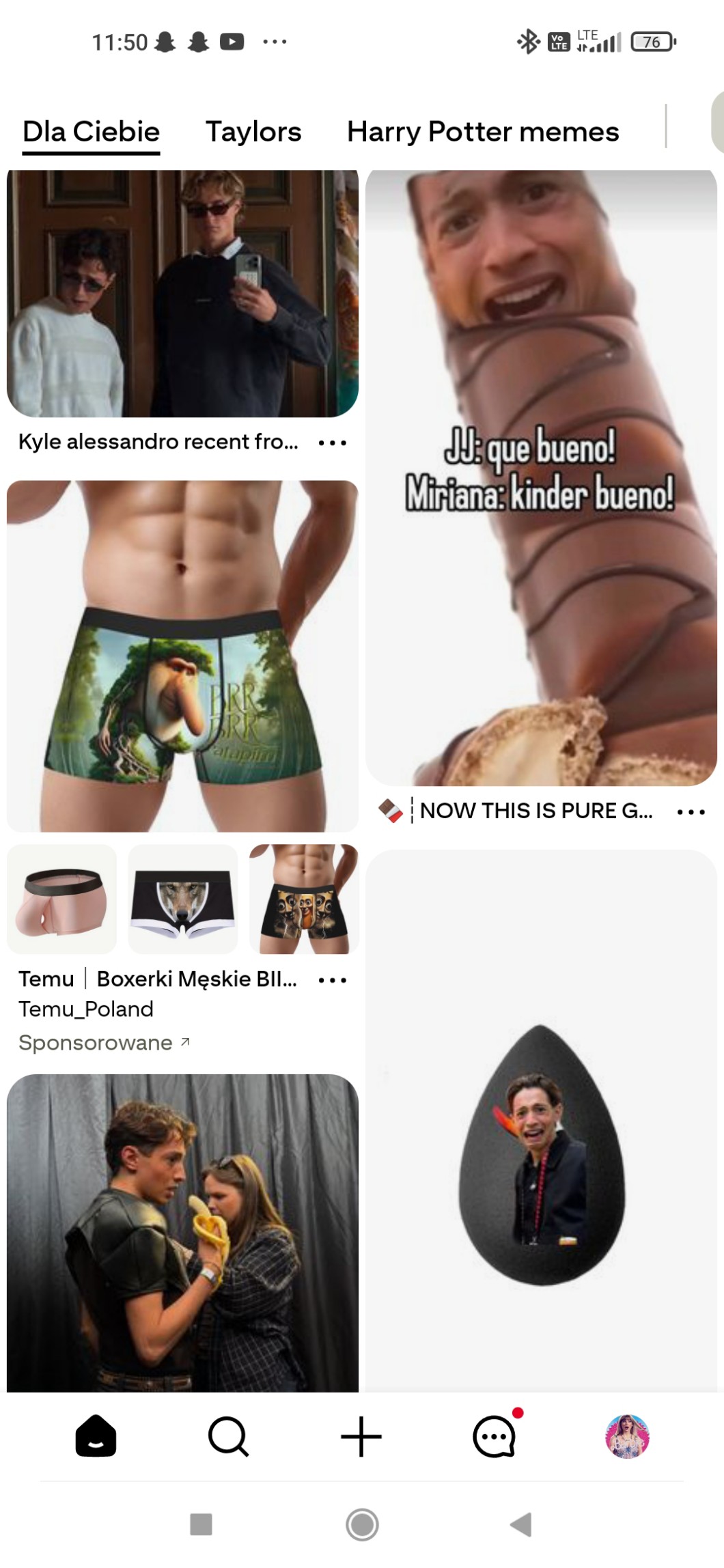This screenshot has width=724, height=1568.
Task: Open the black beauty sponge meme pin
Action: 541,1121
